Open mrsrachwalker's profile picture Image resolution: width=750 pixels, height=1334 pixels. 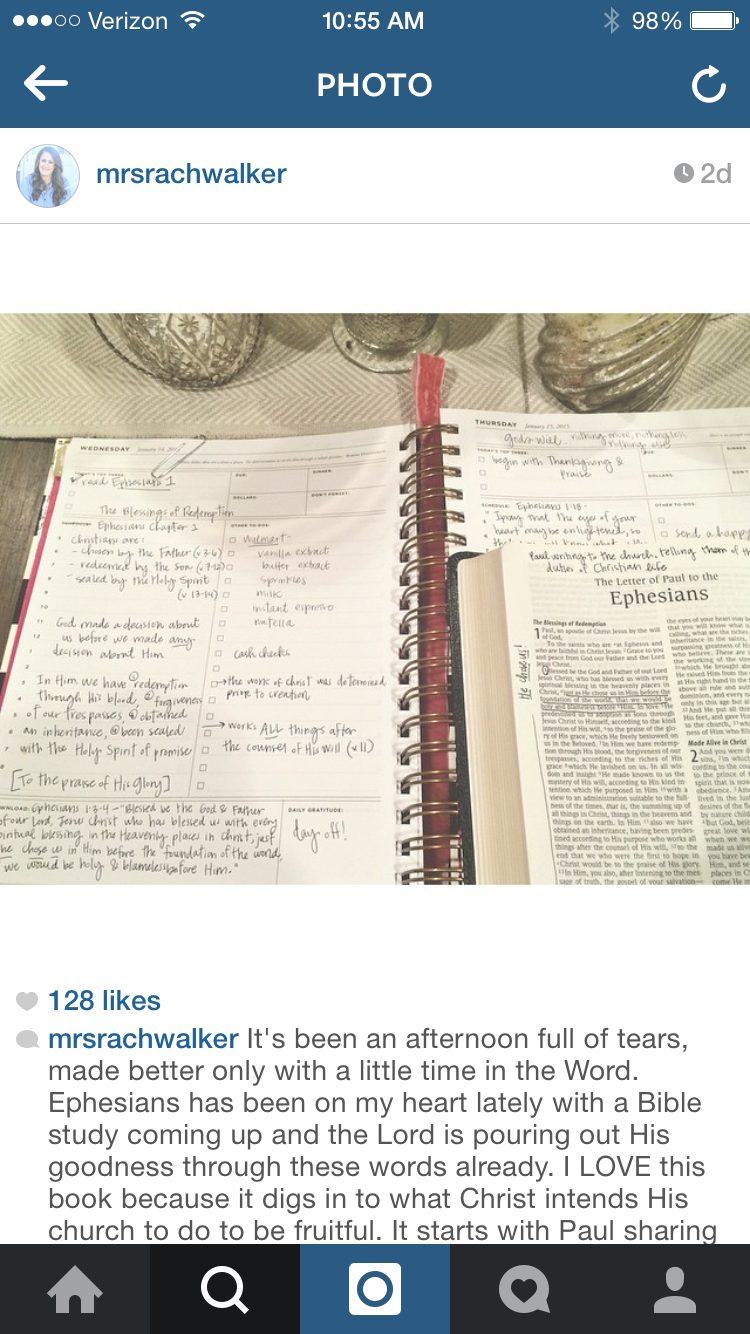pyautogui.click(x=48, y=175)
